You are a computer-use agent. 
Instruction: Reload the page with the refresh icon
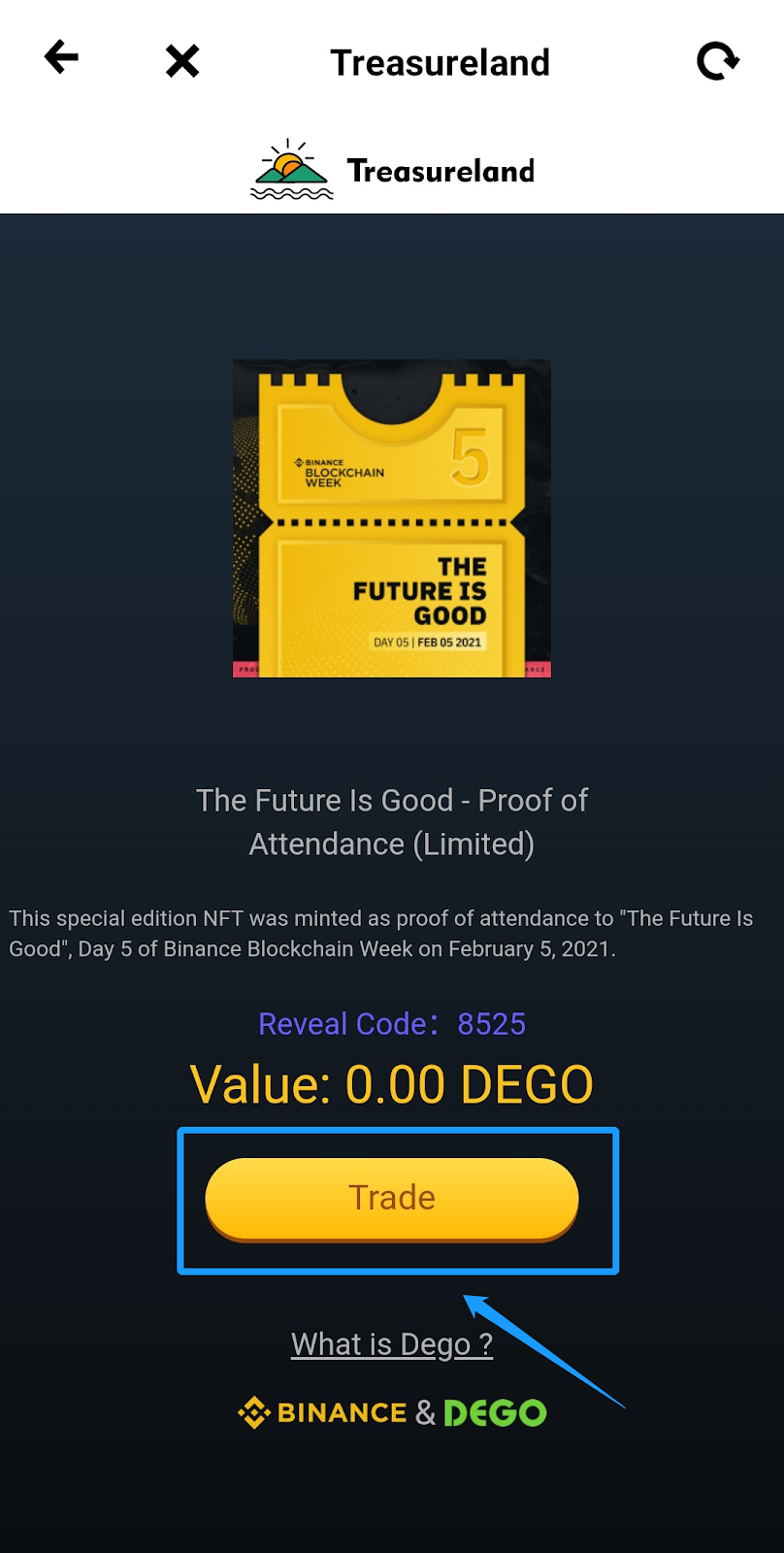click(x=718, y=61)
